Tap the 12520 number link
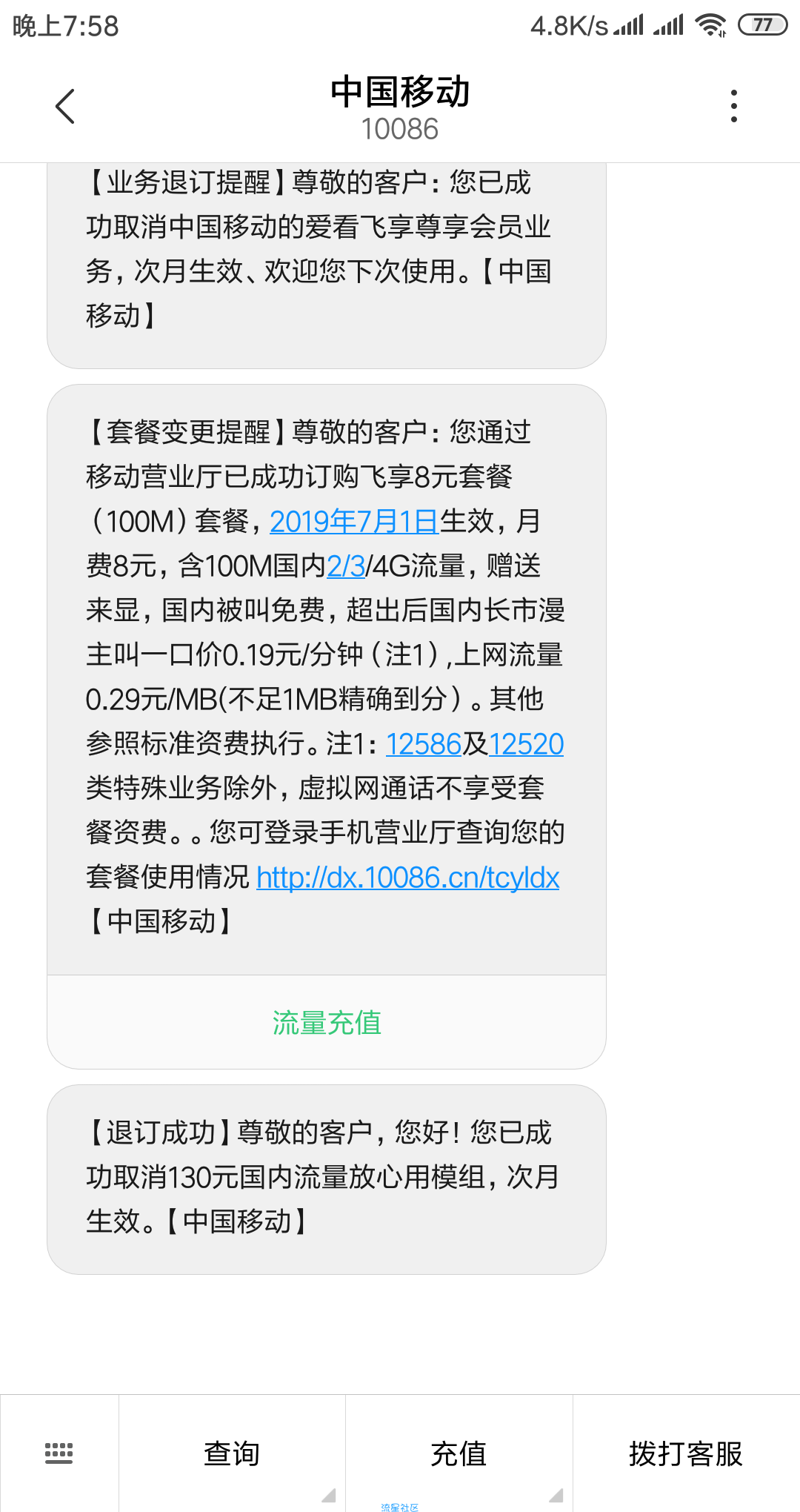 (526, 744)
